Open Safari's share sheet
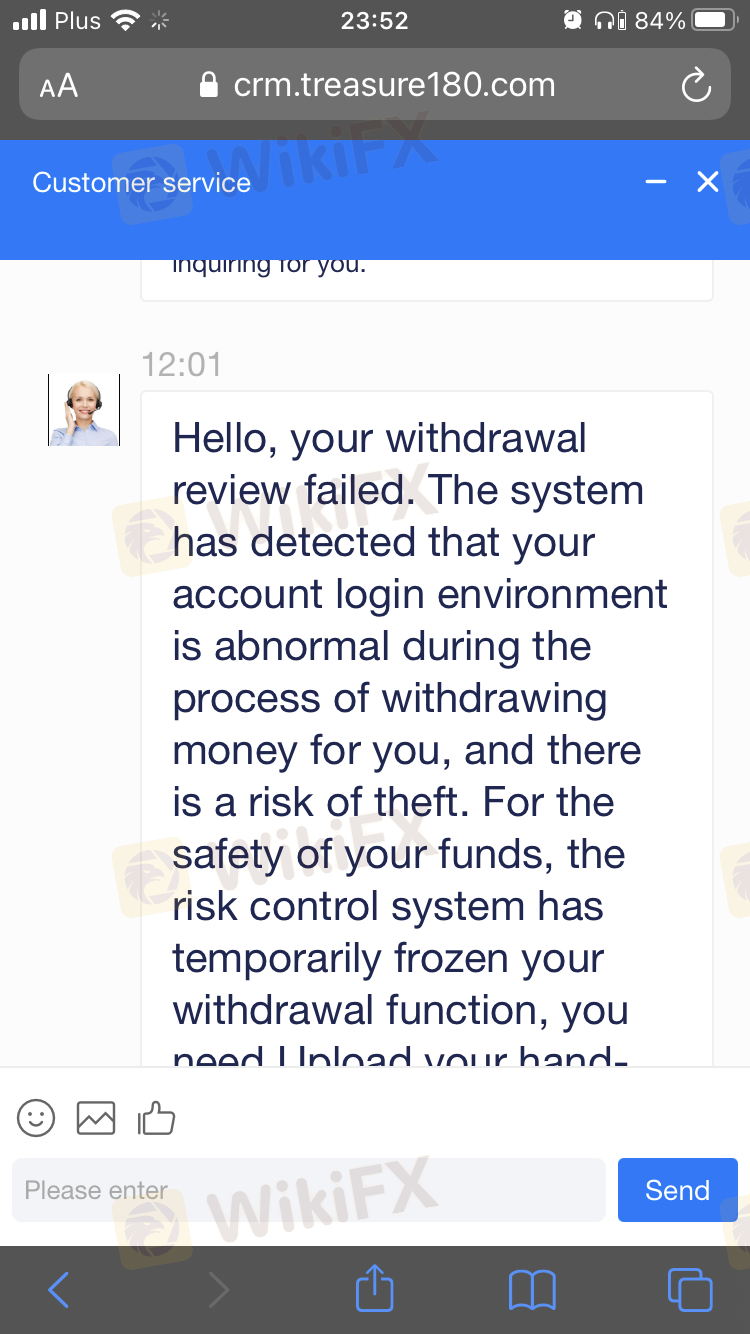Viewport: 750px width, 1334px height. (375, 1288)
